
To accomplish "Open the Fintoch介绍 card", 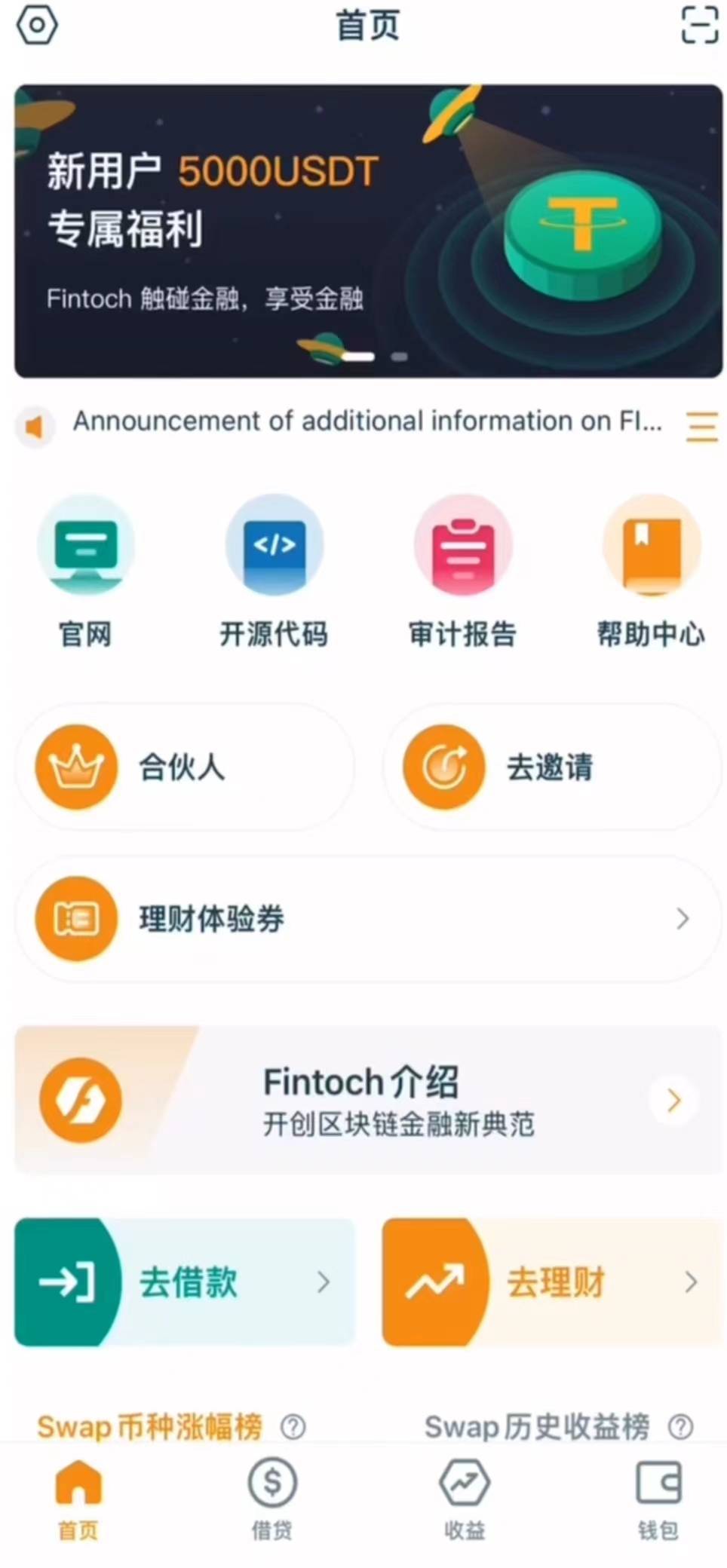I will 368,1100.
